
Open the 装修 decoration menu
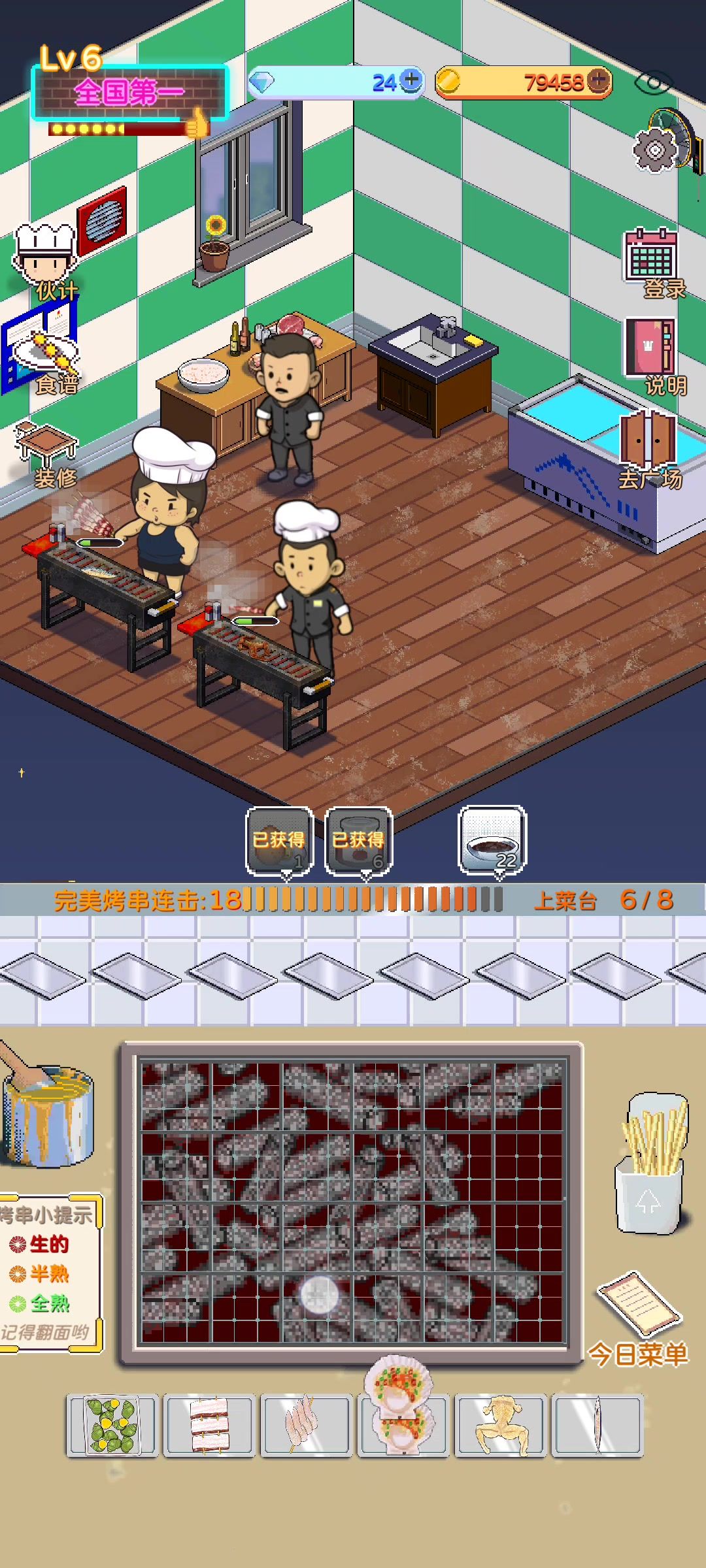click(x=46, y=455)
